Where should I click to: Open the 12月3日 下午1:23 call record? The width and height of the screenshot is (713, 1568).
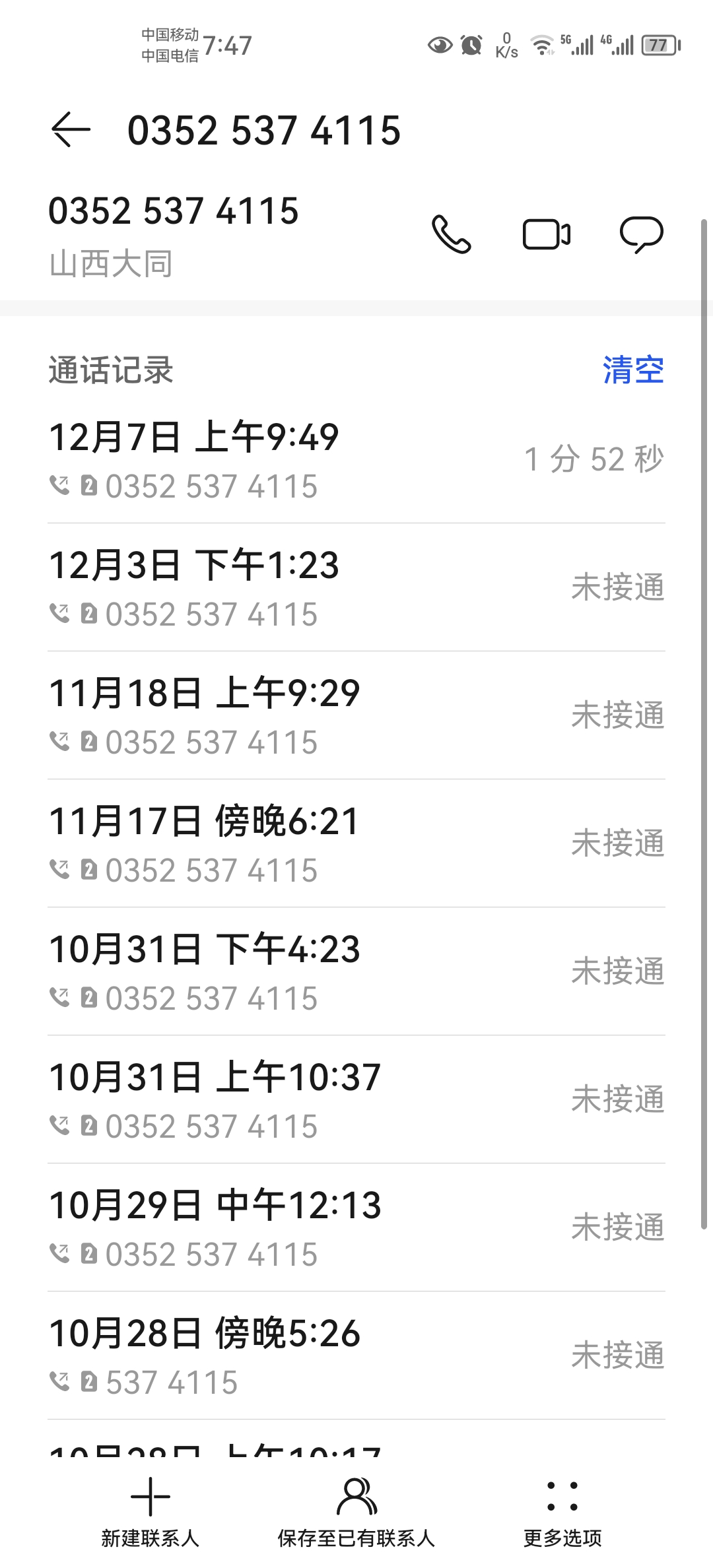click(356, 587)
